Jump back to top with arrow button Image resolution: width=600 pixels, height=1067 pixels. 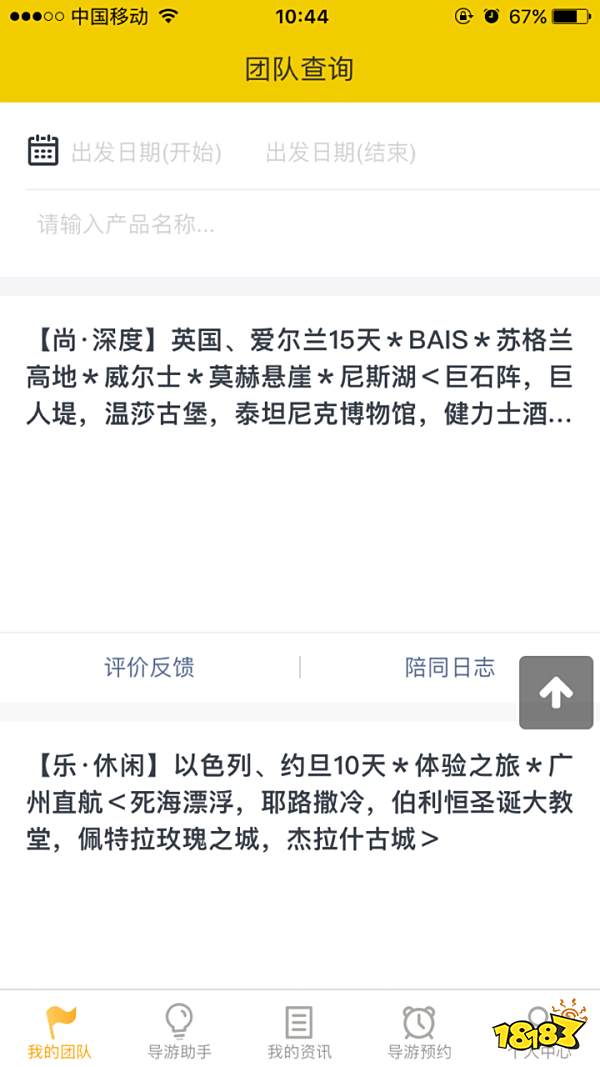tap(556, 692)
